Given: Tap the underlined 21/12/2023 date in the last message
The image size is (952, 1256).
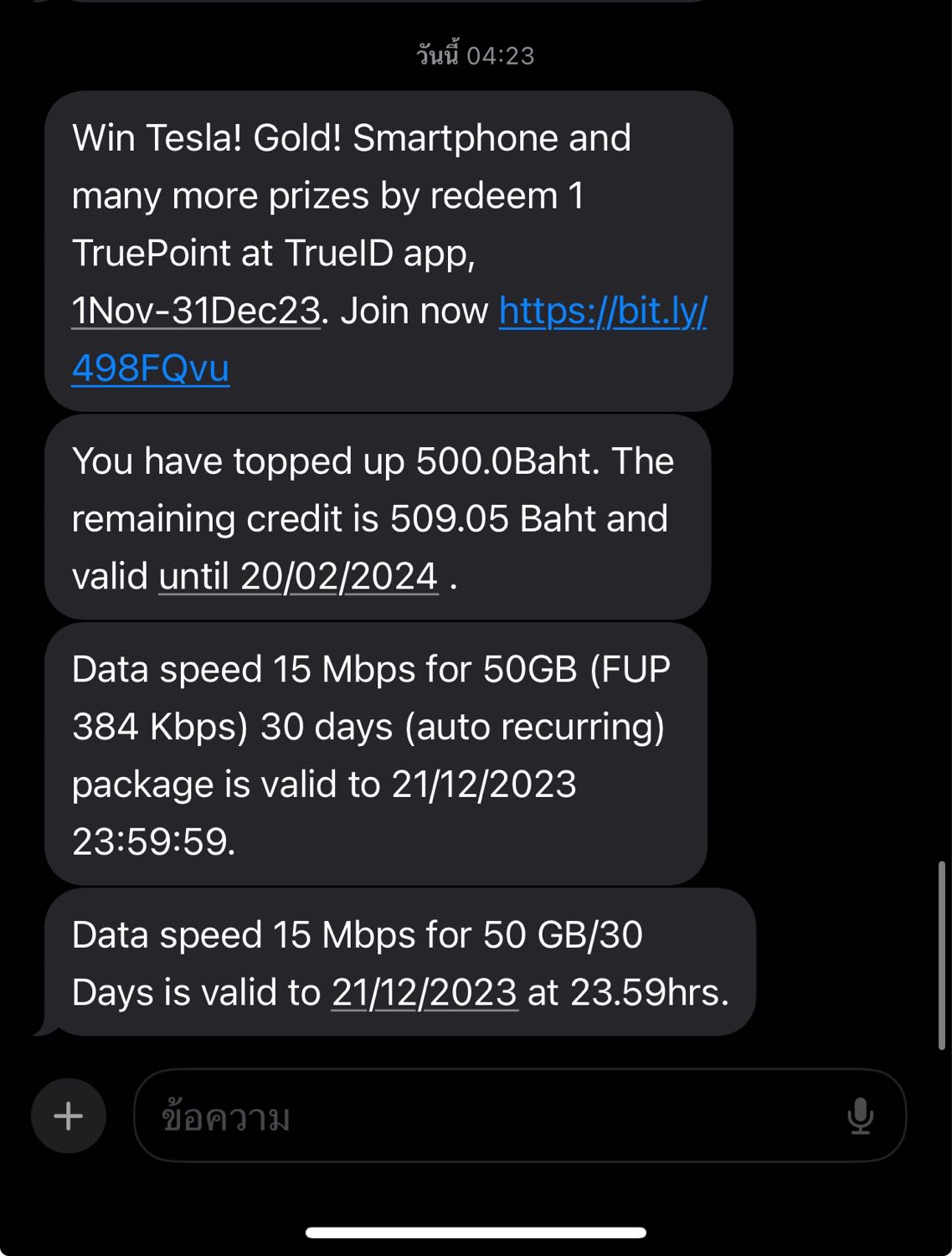Looking at the screenshot, I should pos(425,993).
